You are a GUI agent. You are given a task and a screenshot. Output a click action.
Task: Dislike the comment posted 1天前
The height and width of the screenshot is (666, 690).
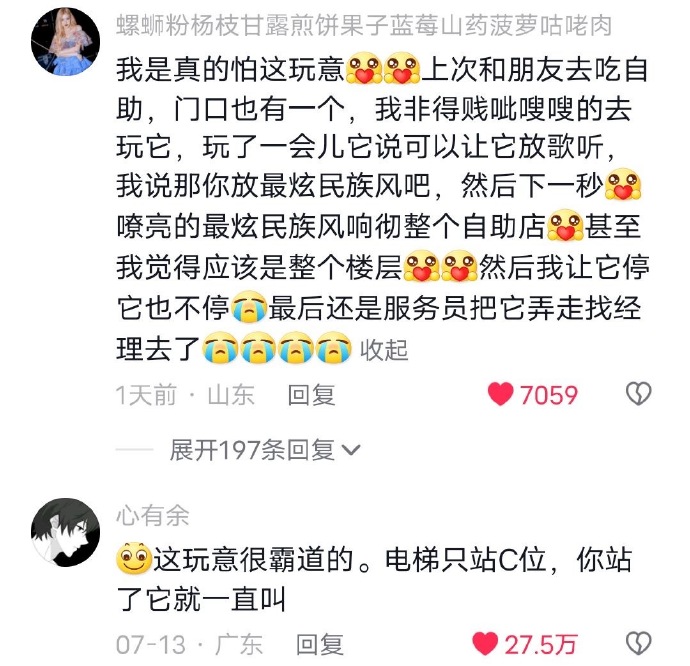tap(638, 395)
